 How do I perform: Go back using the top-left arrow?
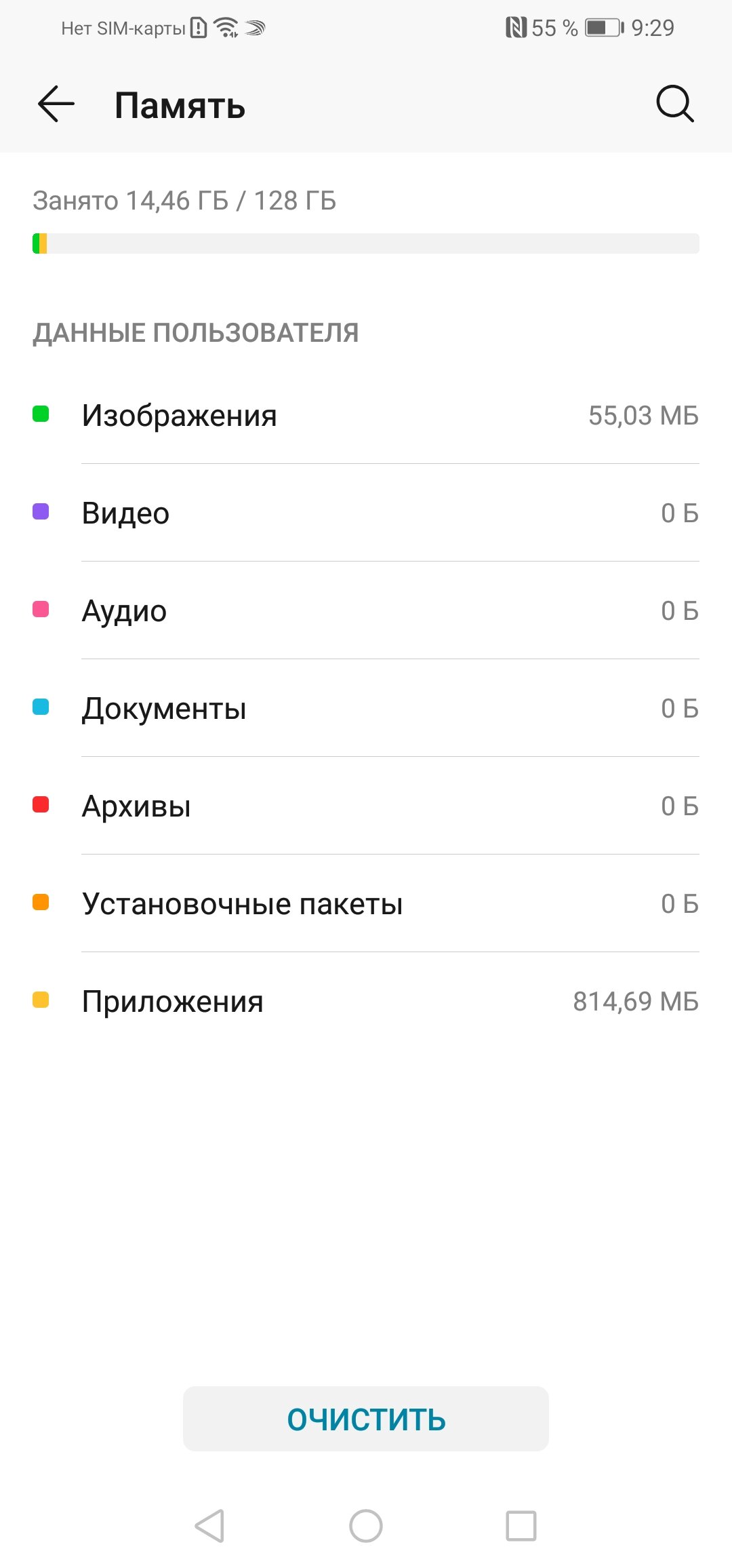[x=56, y=104]
